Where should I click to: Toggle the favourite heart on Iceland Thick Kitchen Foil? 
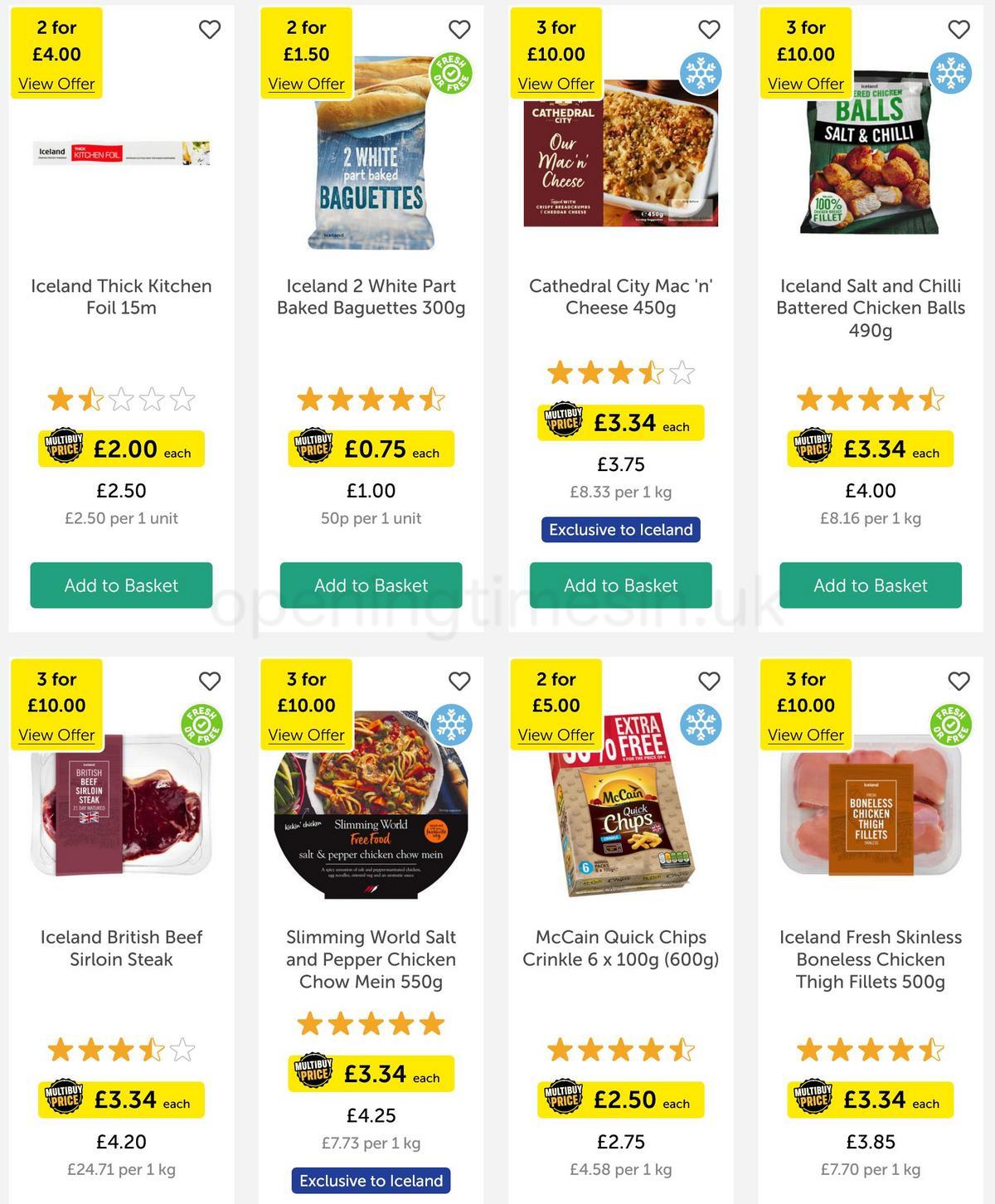[x=210, y=27]
